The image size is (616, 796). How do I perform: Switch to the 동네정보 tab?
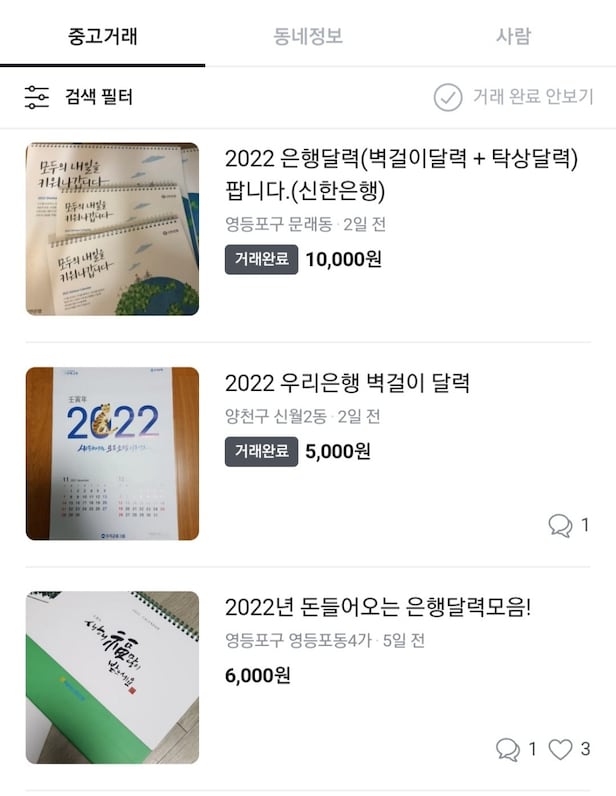click(x=308, y=37)
